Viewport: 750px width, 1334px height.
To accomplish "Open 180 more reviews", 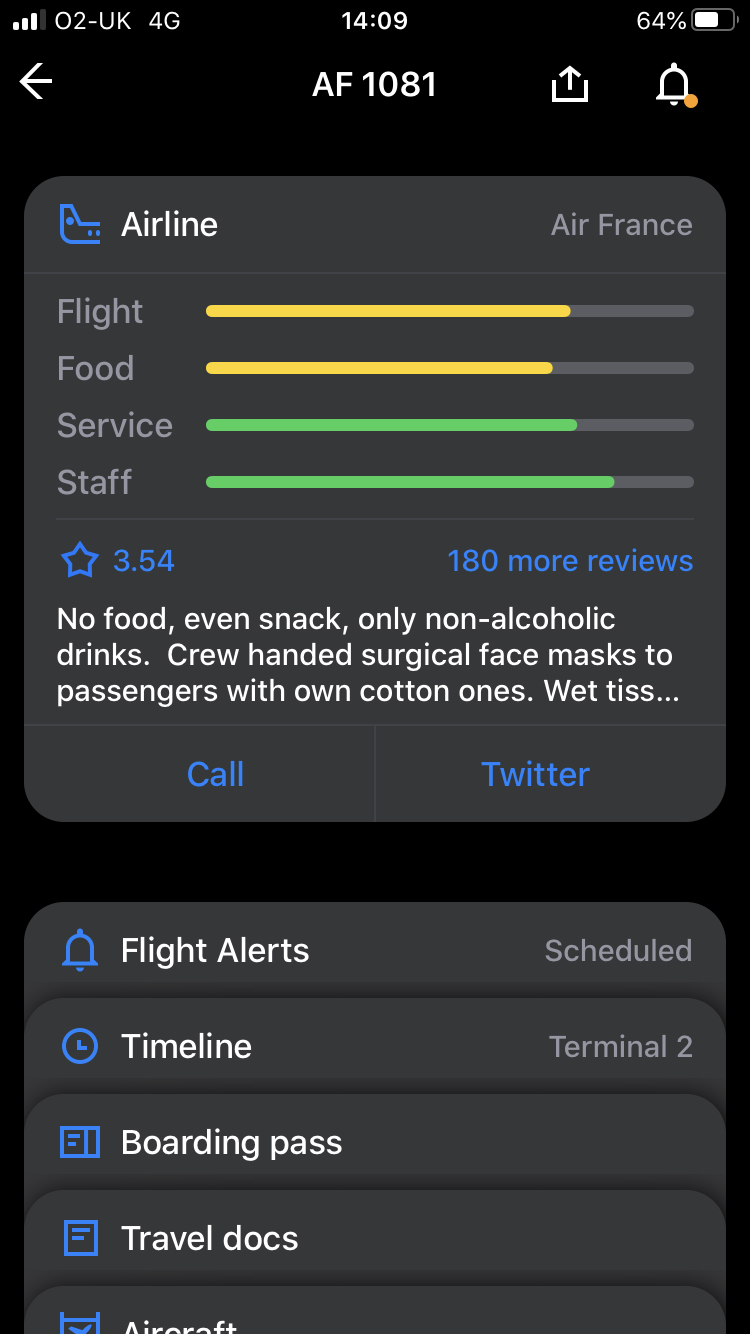I will [x=570, y=561].
